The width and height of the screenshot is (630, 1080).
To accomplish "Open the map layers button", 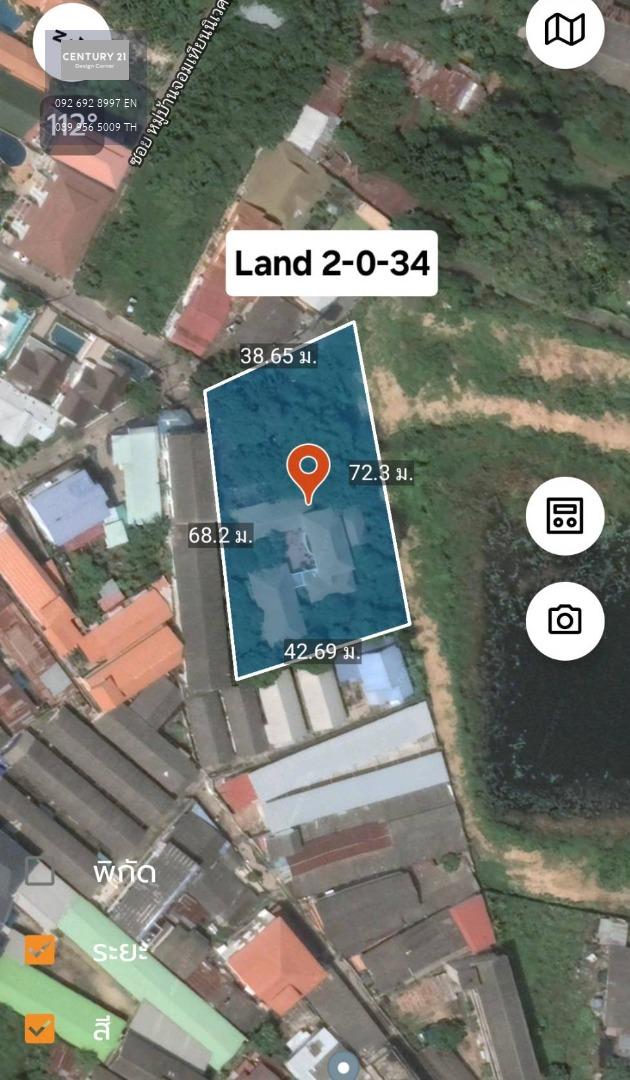I will [x=565, y=30].
